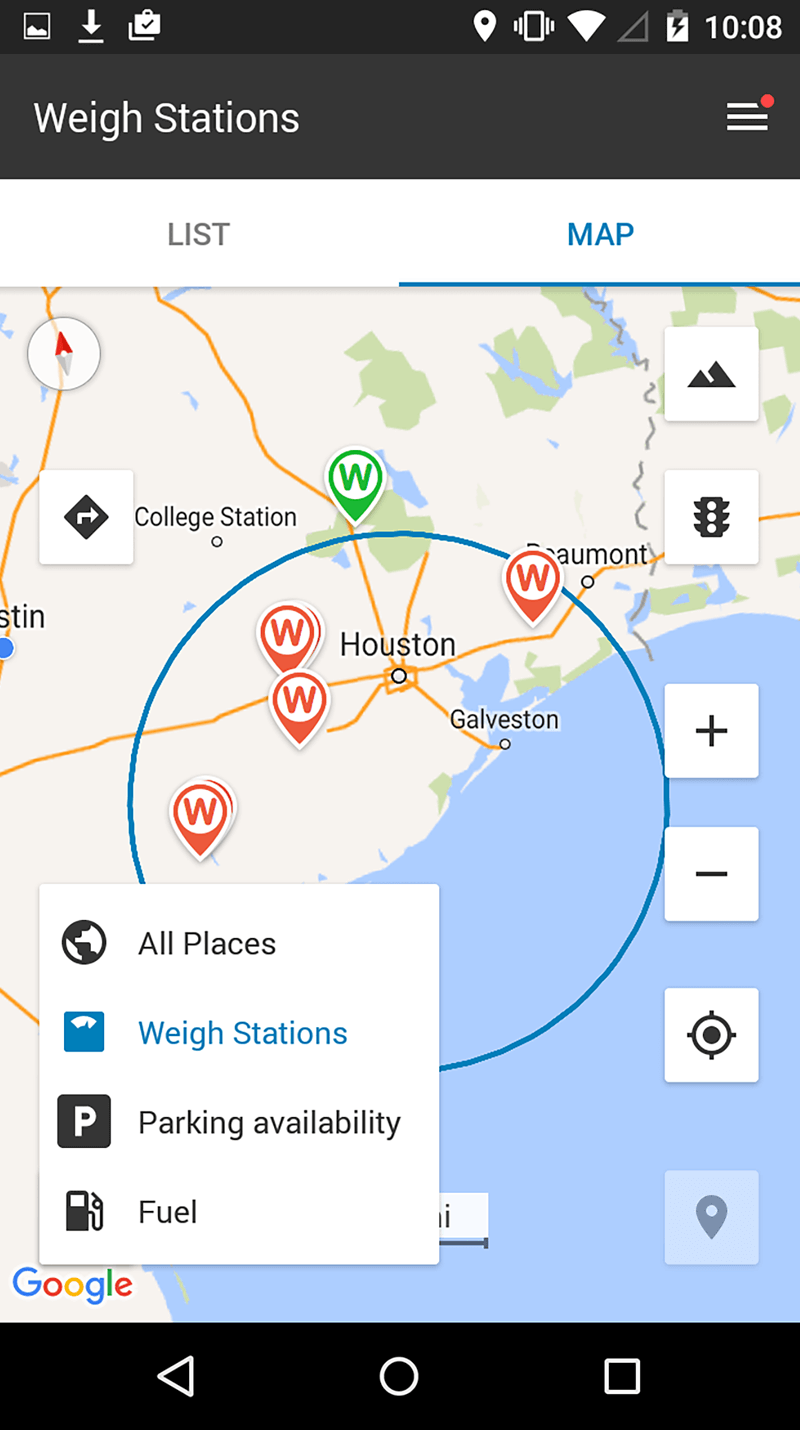Go back using the system back button
The width and height of the screenshot is (800, 1430).
[x=177, y=1377]
